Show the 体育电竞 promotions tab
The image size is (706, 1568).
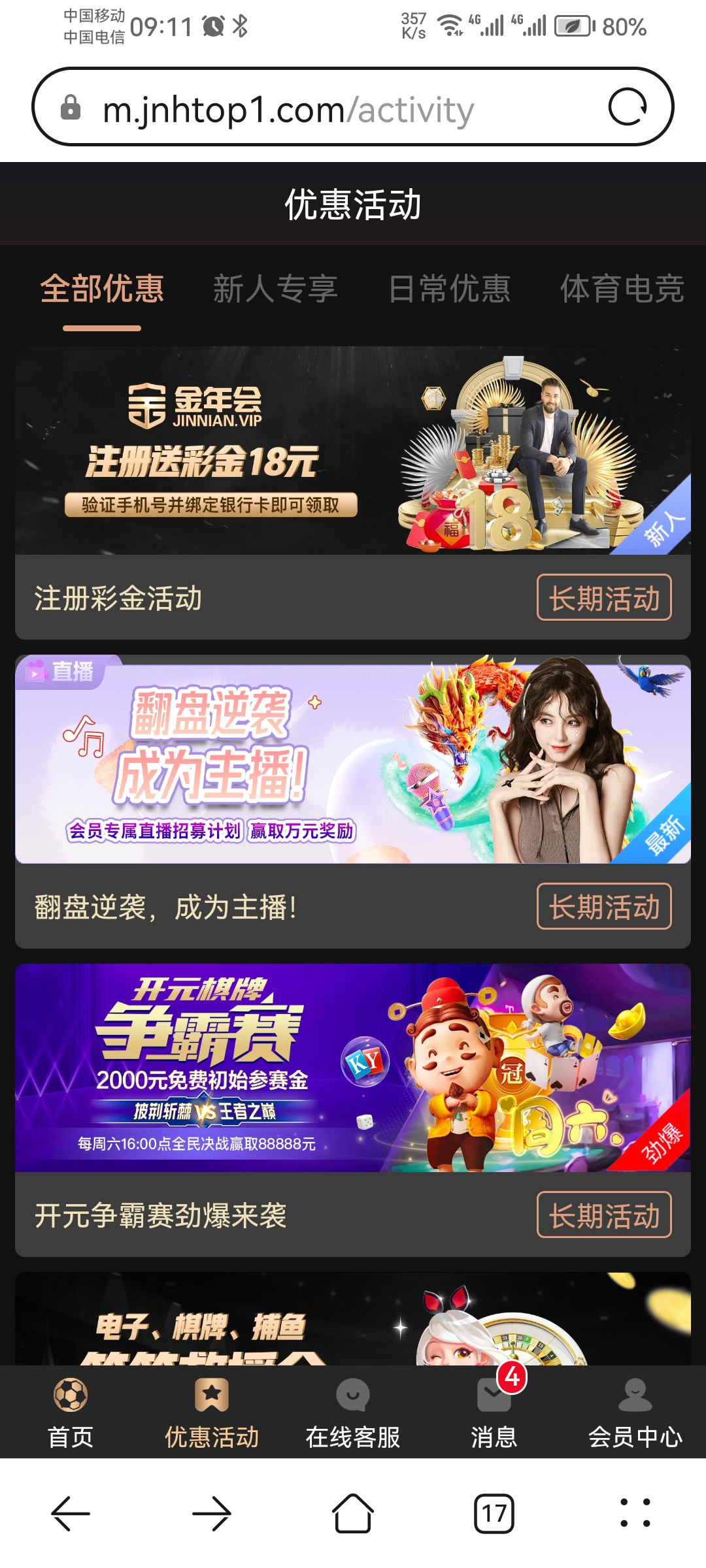click(622, 289)
